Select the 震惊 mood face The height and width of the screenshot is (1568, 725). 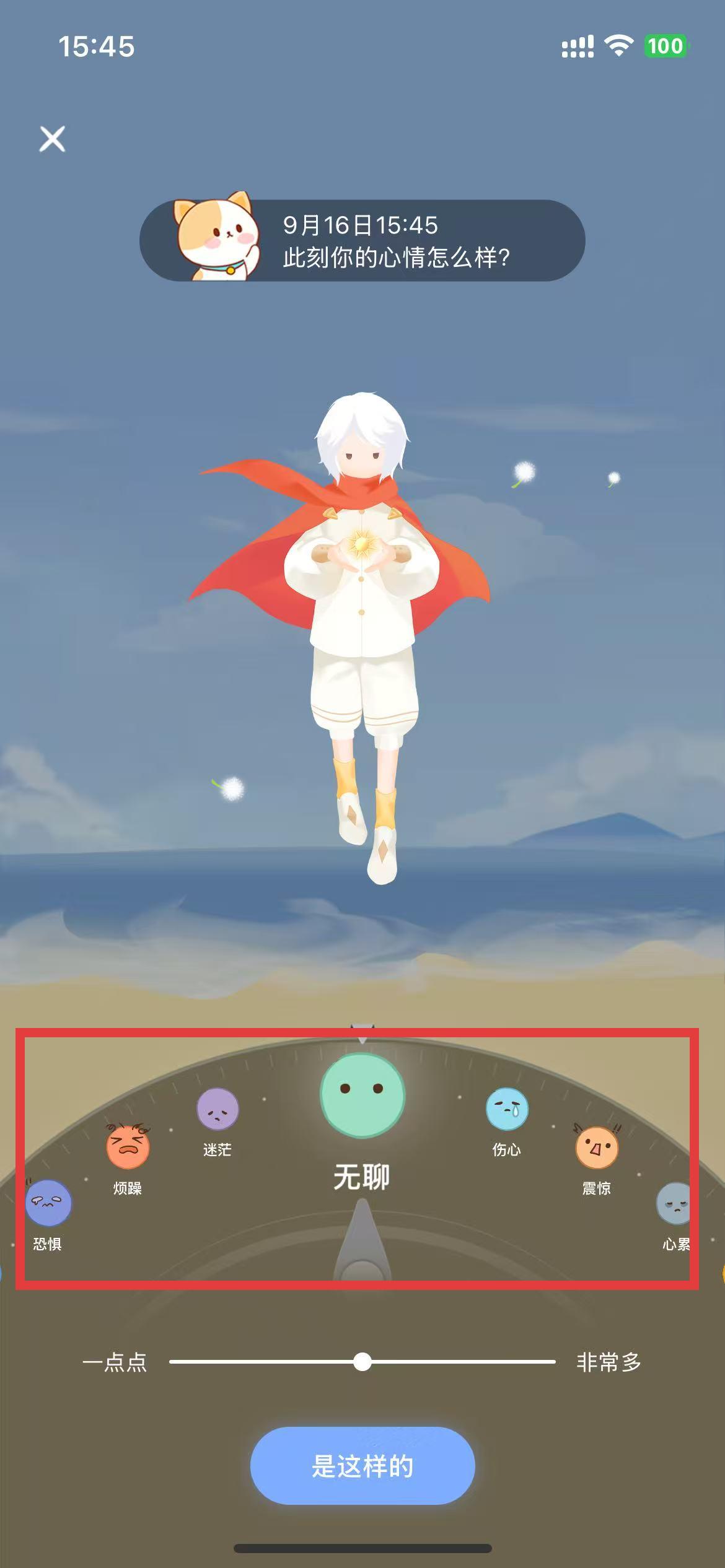(597, 1147)
